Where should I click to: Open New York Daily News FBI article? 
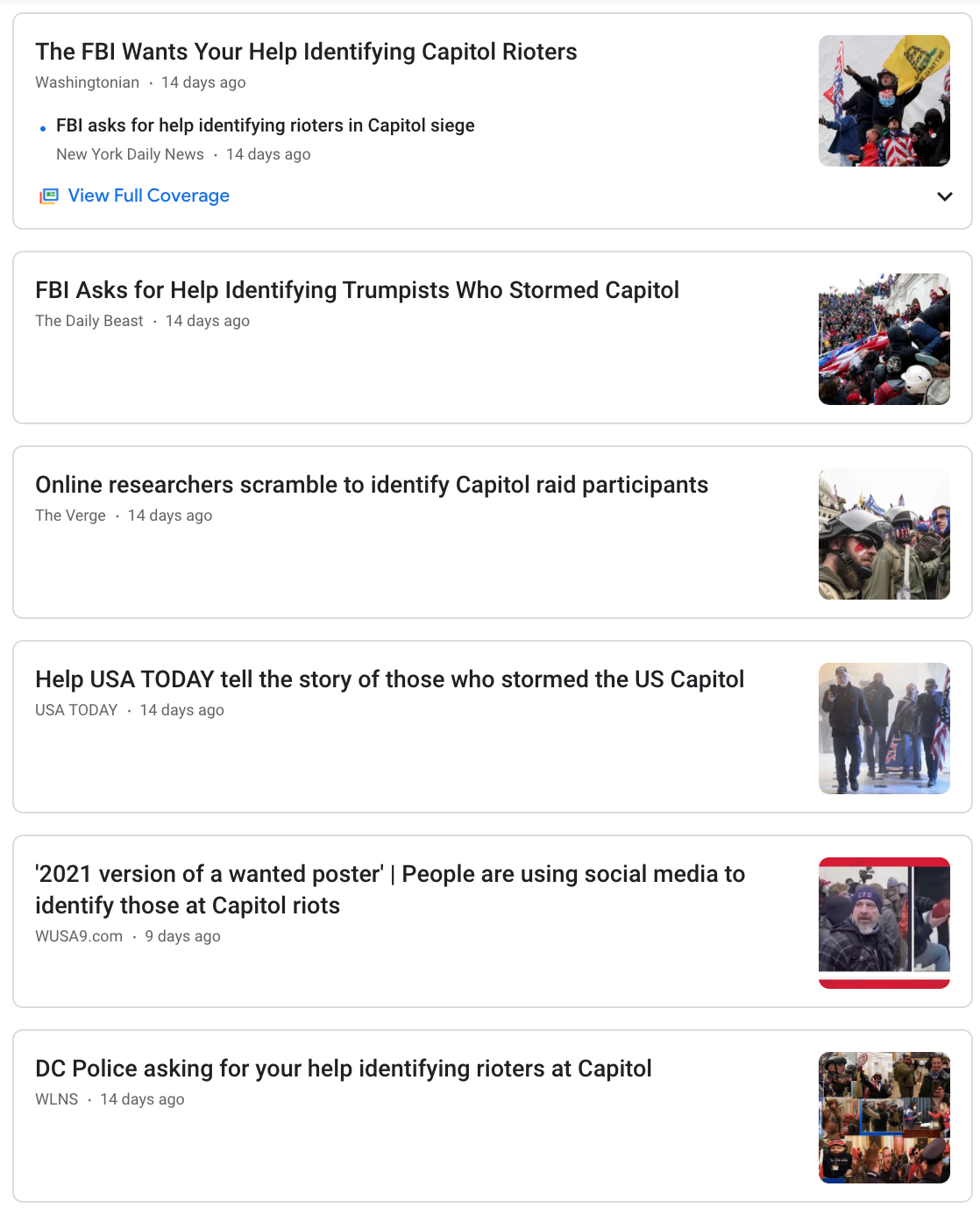pos(265,126)
